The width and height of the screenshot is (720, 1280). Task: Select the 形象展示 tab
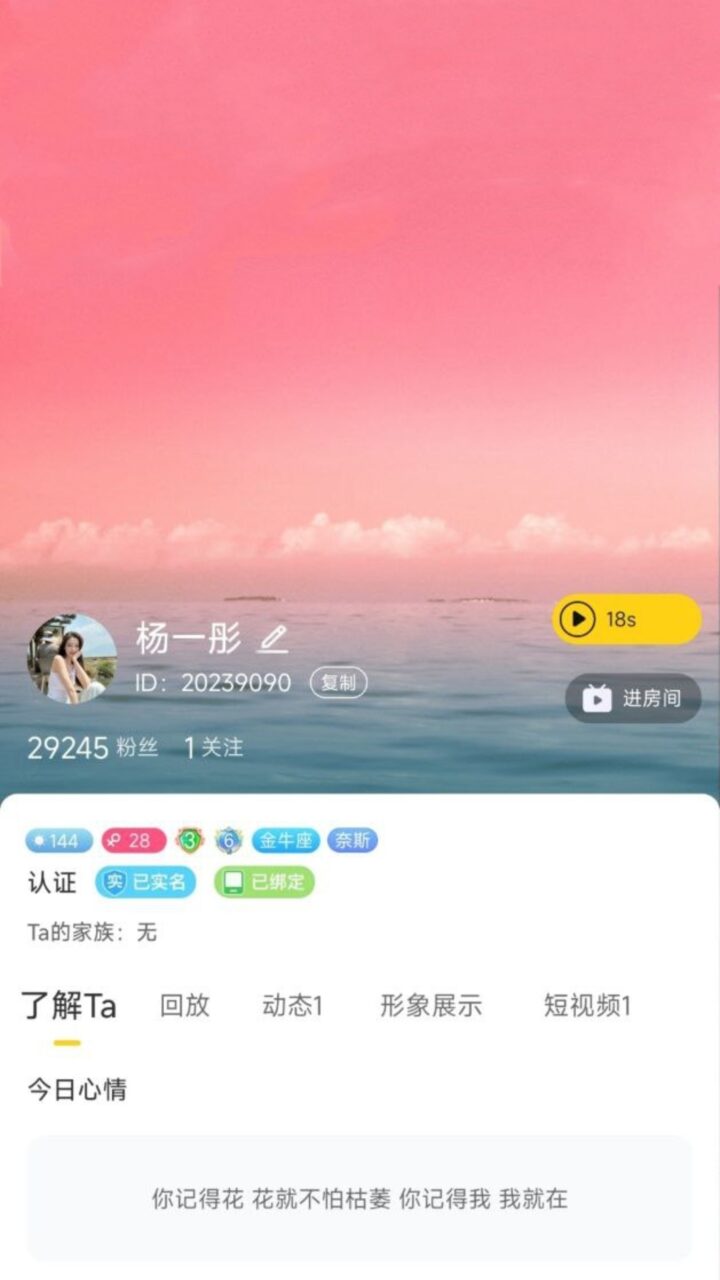[431, 1006]
